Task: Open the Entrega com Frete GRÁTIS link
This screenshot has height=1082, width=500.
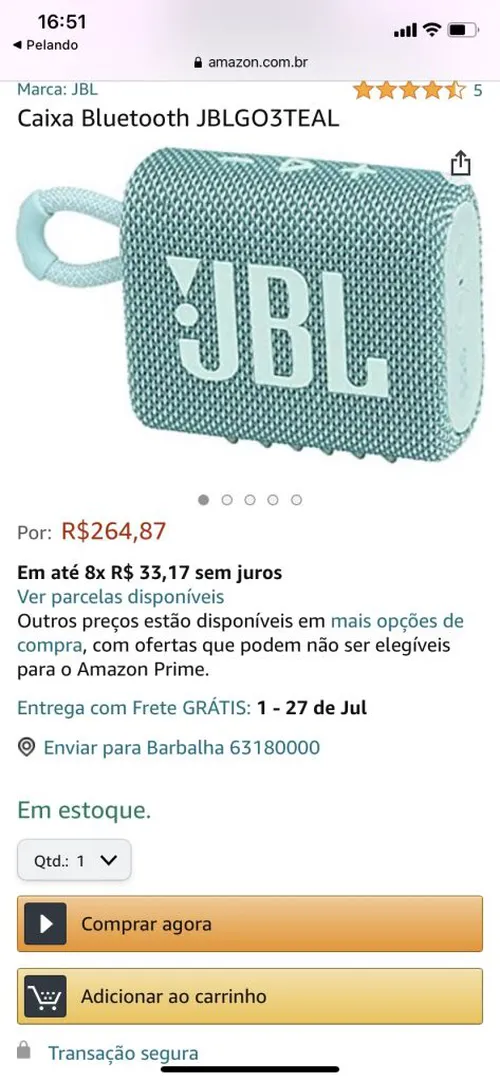Action: point(134,708)
